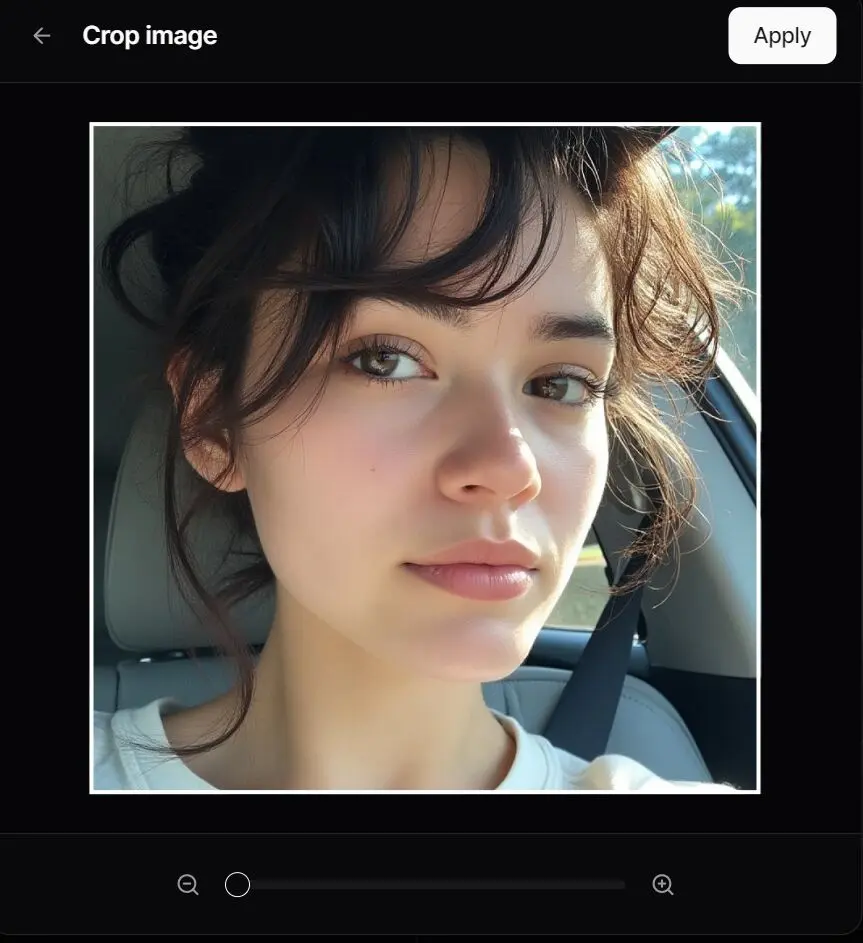Tap the left arrow to exit cropping
Viewport: 863px width, 943px height.
point(40,35)
